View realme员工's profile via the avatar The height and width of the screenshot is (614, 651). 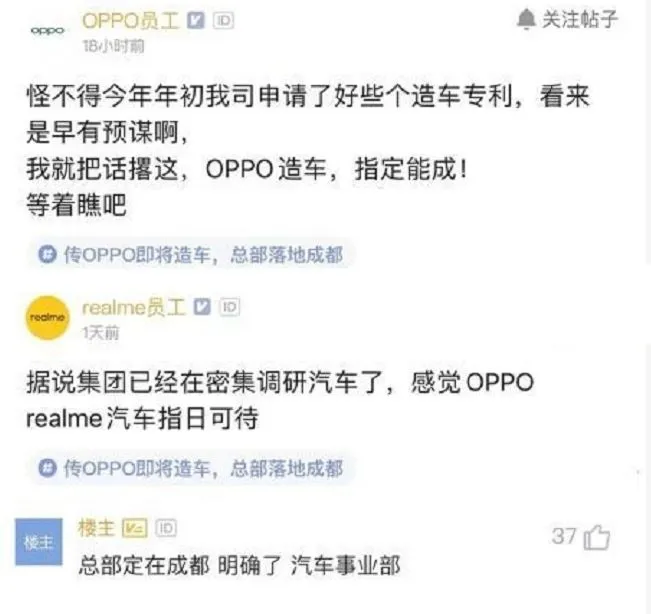tap(47, 317)
